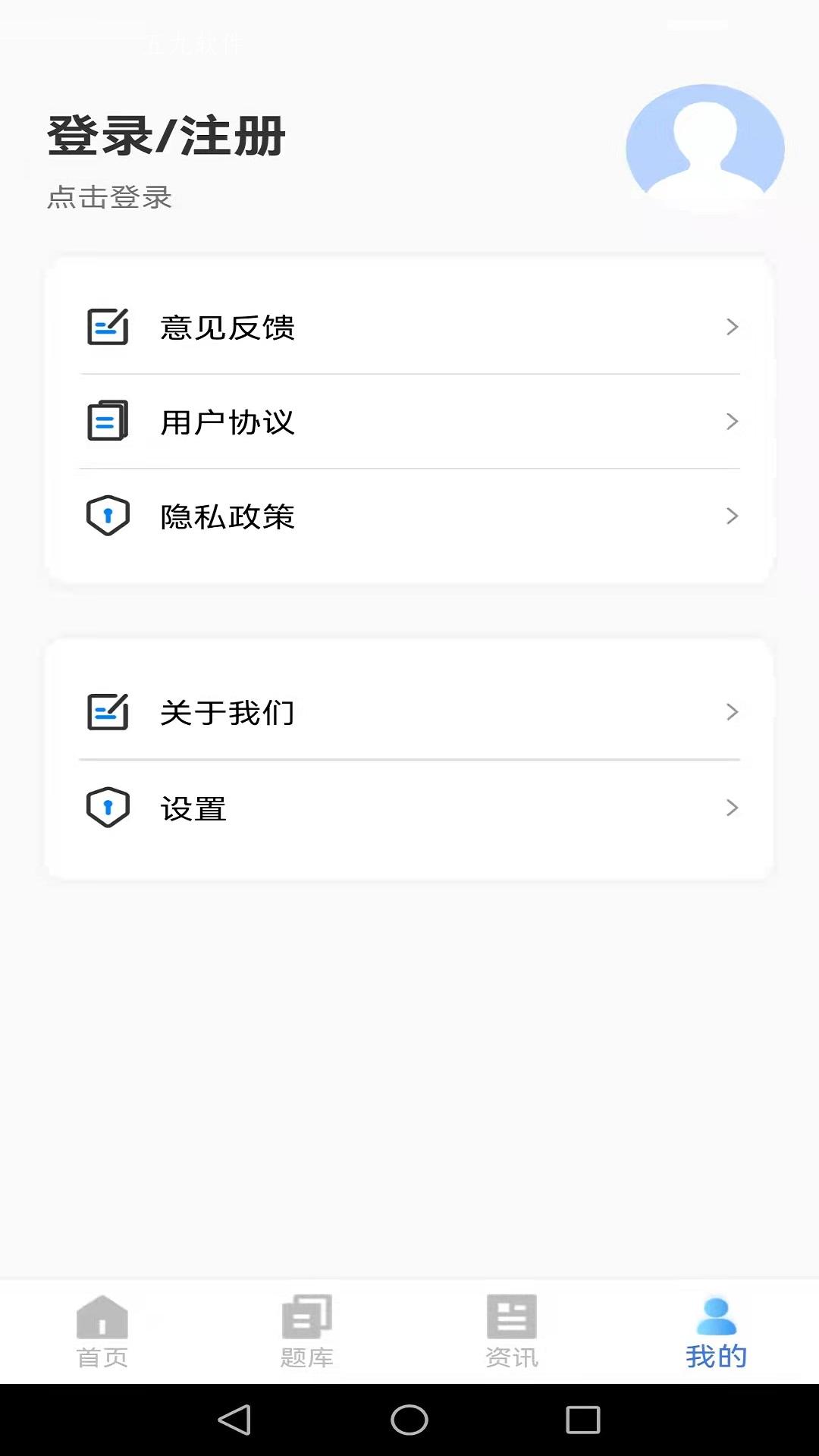Go to 设置 settings
This screenshot has height=1456, width=819.
click(x=409, y=808)
